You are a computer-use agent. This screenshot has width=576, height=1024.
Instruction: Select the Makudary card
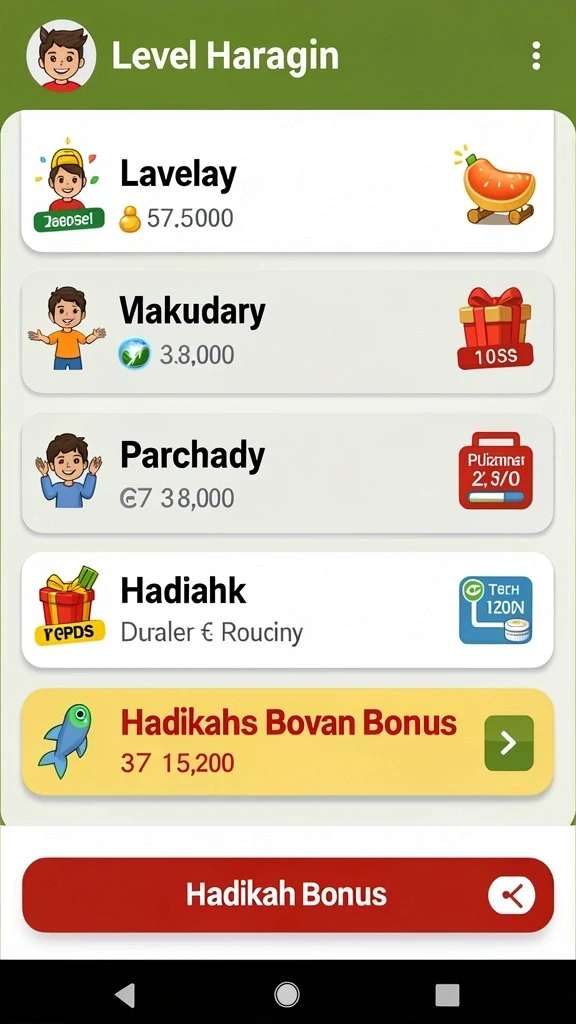tap(287, 332)
